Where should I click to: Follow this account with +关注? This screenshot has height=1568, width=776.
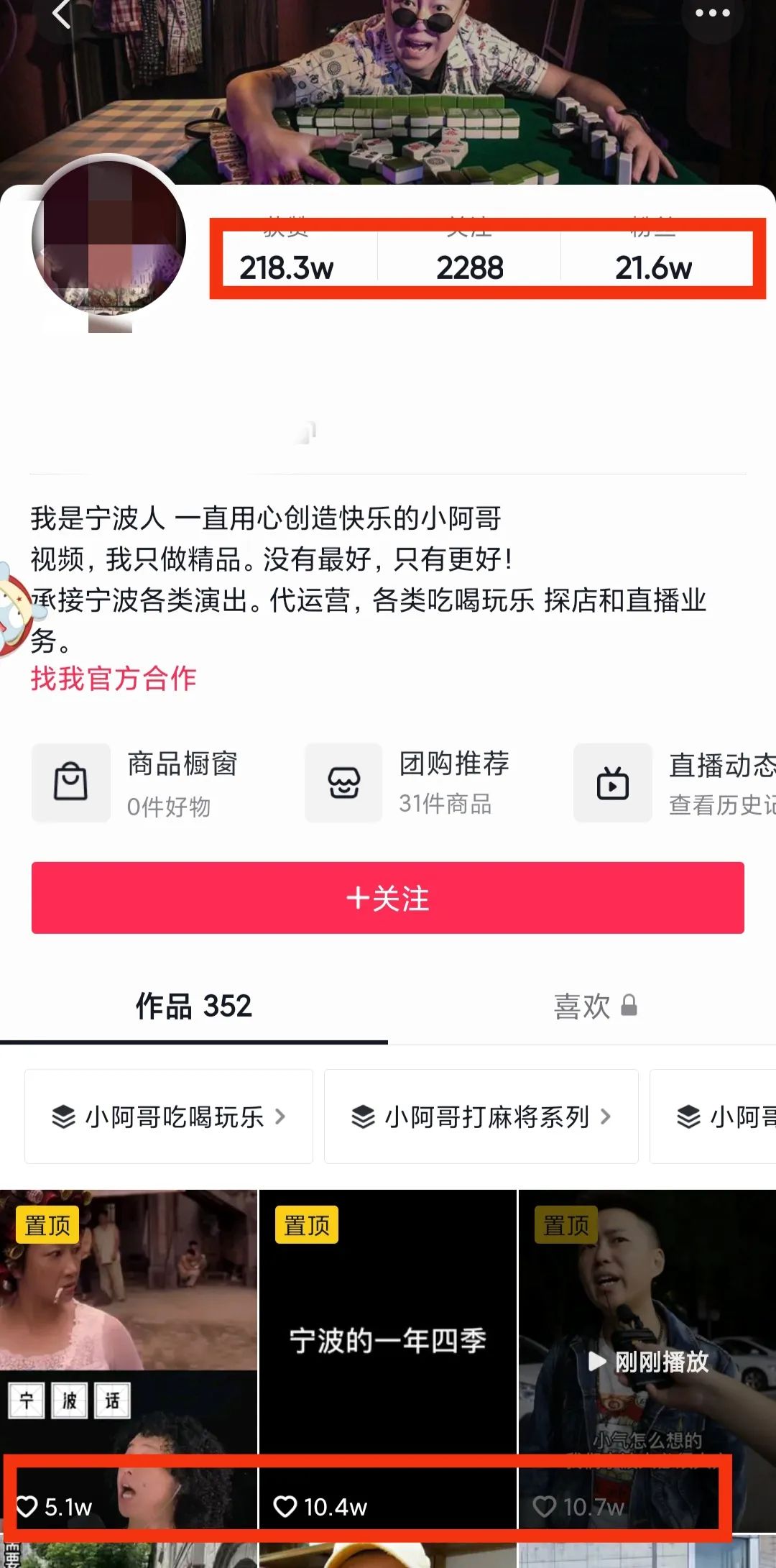tap(387, 898)
